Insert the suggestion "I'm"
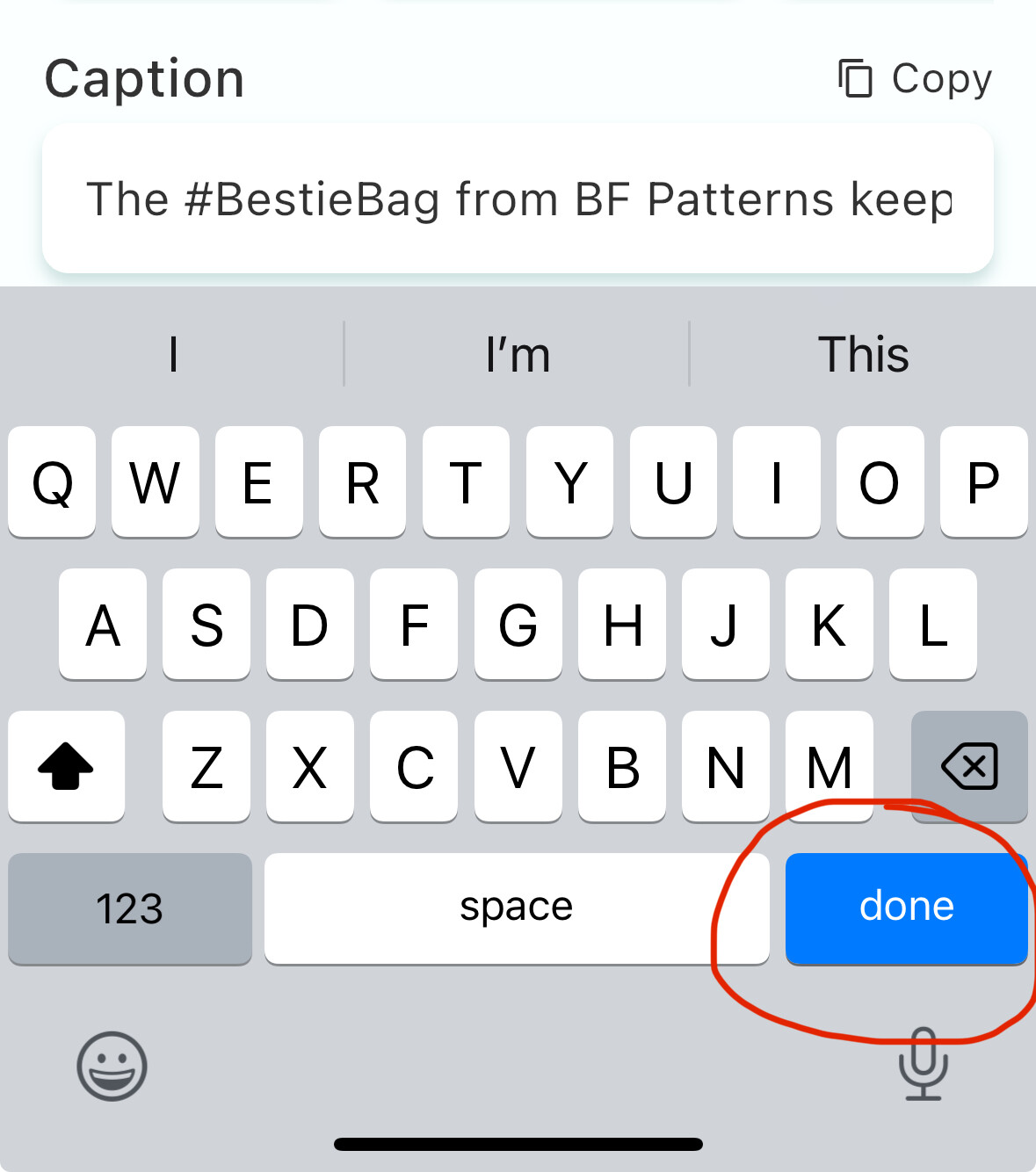 pyautogui.click(x=518, y=355)
